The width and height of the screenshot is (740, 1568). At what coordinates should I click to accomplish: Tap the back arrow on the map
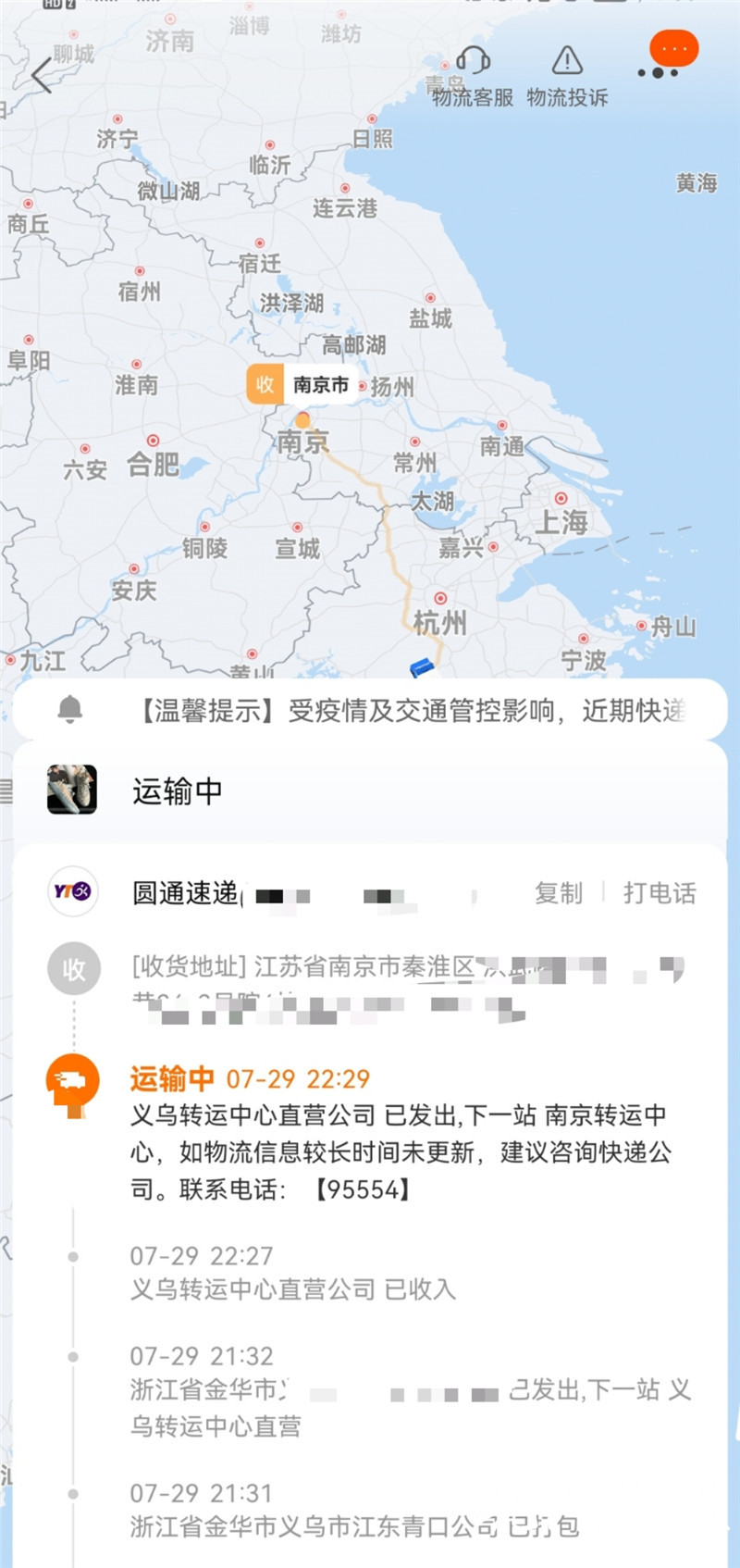(42, 76)
